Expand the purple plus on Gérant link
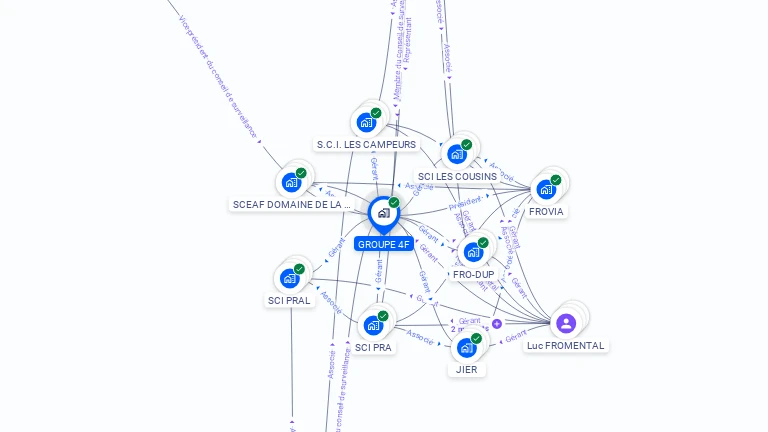 (x=497, y=323)
